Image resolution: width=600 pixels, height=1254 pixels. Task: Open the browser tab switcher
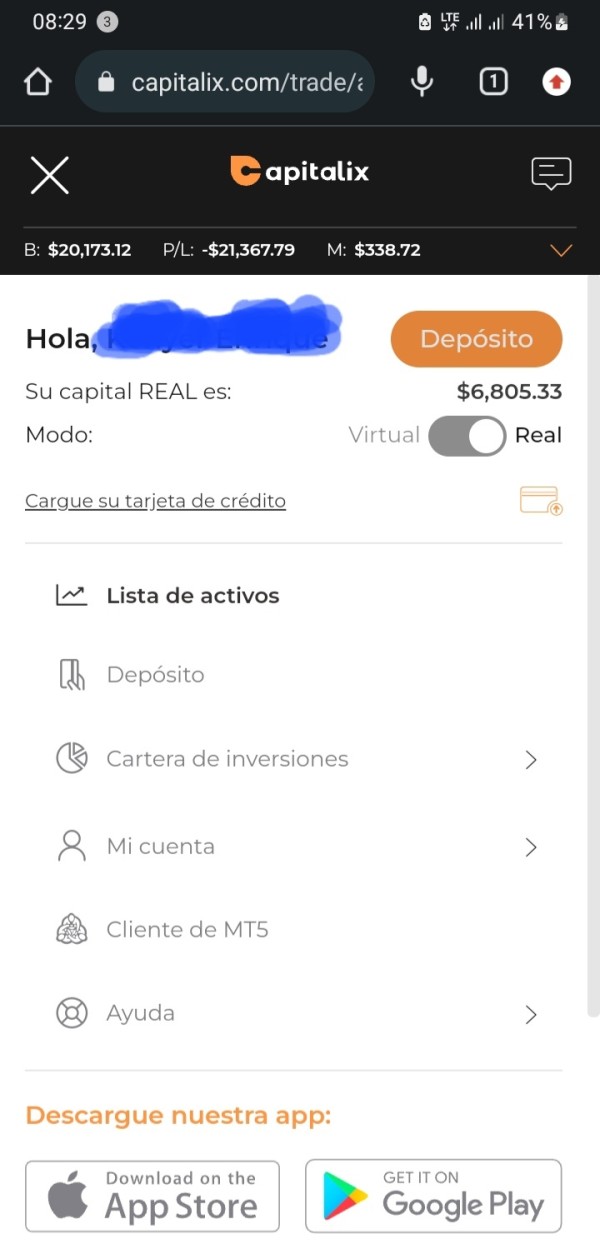(493, 82)
